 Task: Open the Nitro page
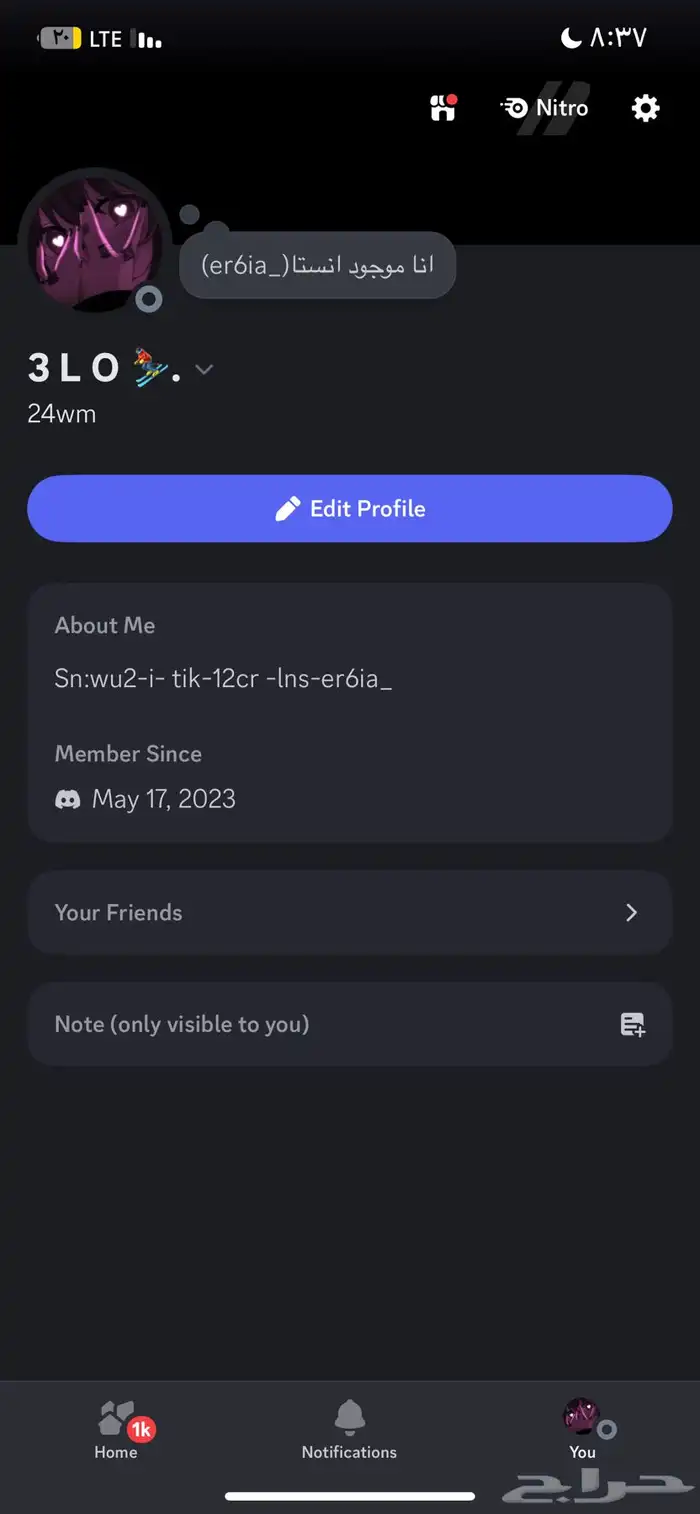point(545,108)
